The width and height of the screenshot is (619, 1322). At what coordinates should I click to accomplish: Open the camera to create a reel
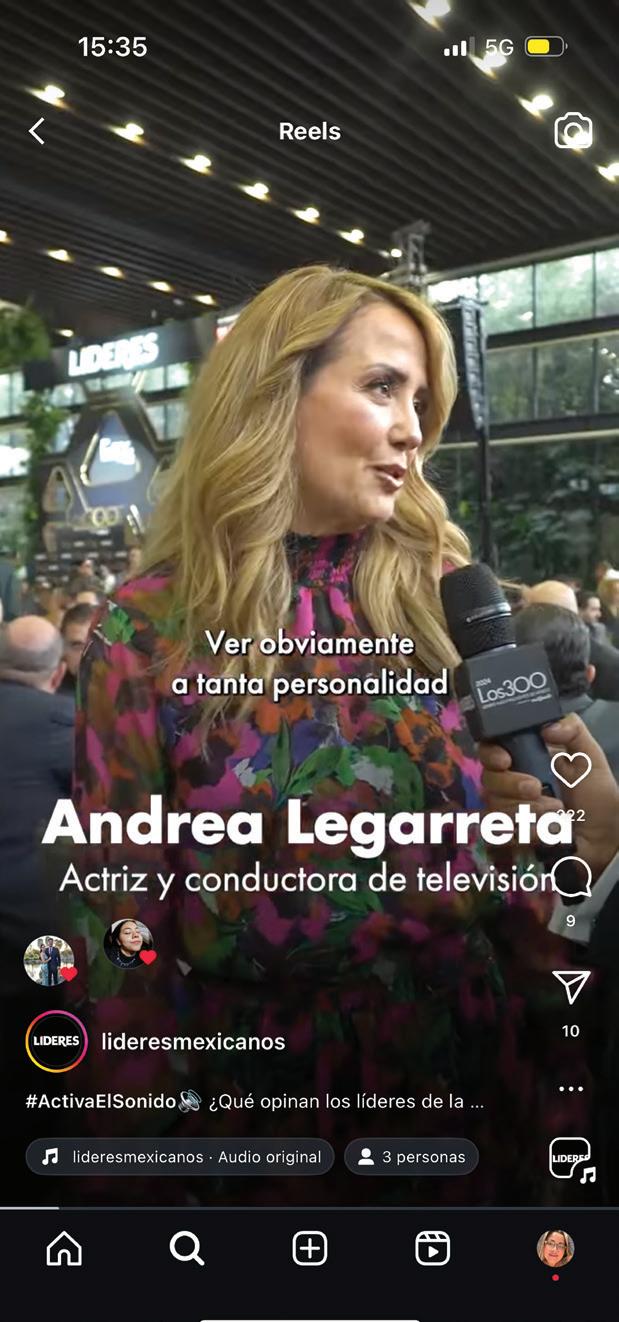[x=573, y=131]
